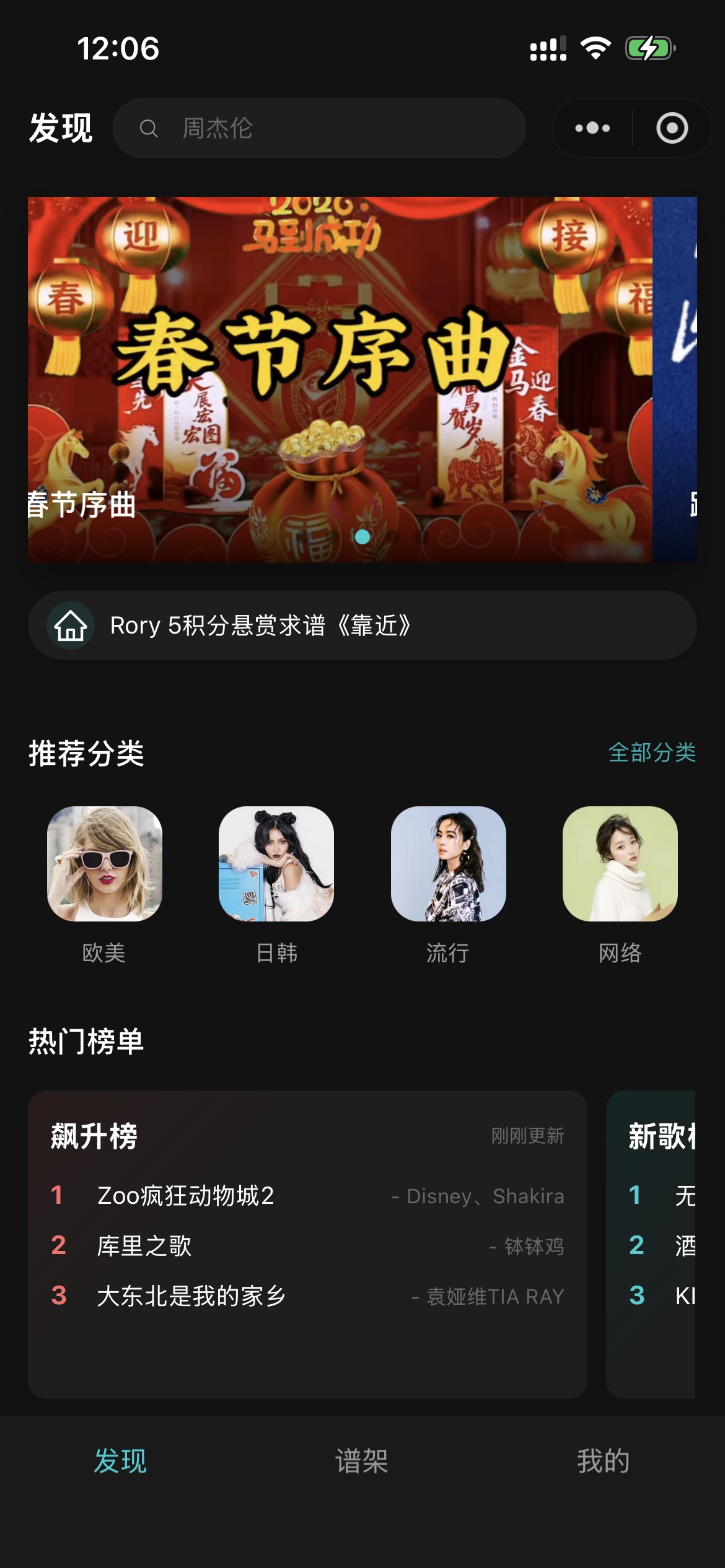Viewport: 725px width, 1568px height.
Task: Open the song 大东北是我的家乡
Action: (191, 1296)
